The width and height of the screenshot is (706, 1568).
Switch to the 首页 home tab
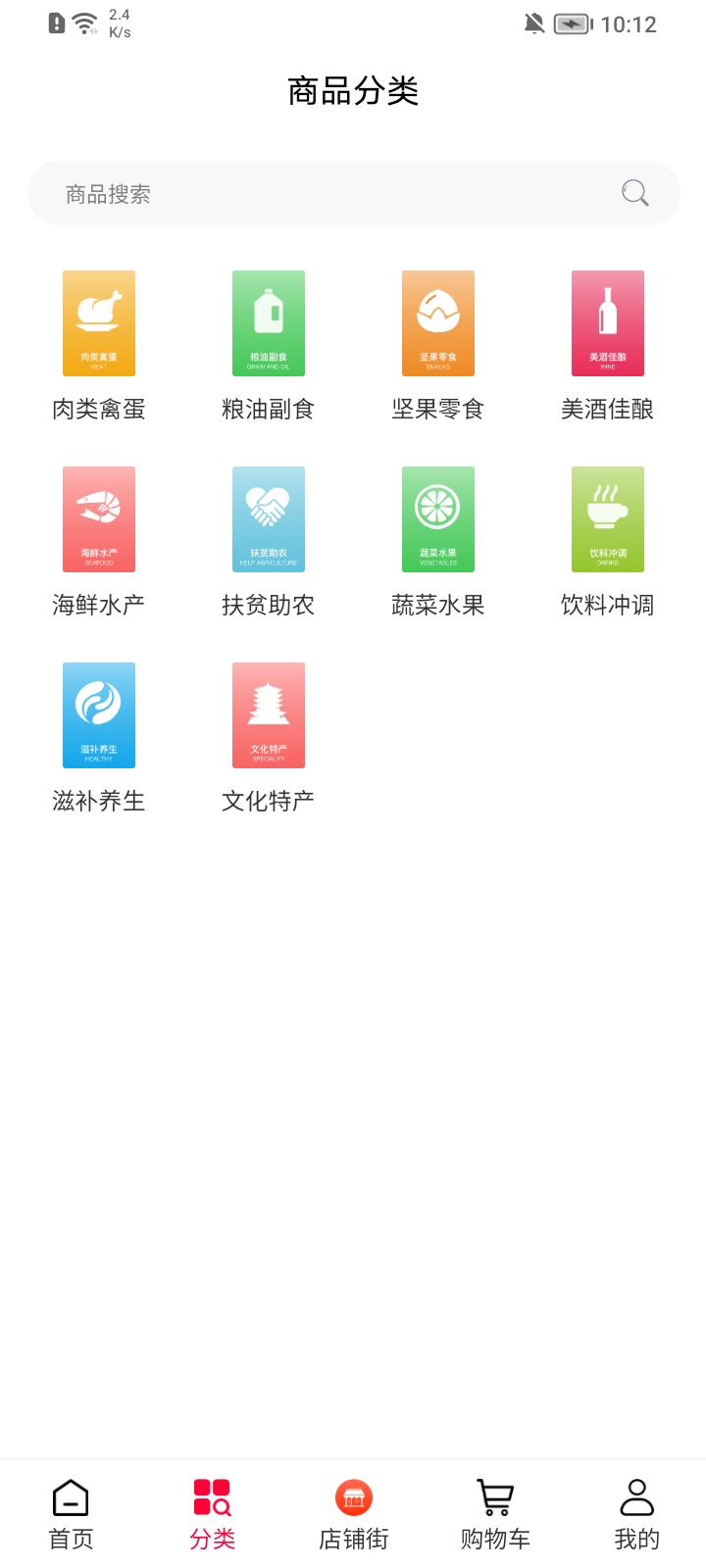(x=70, y=1512)
